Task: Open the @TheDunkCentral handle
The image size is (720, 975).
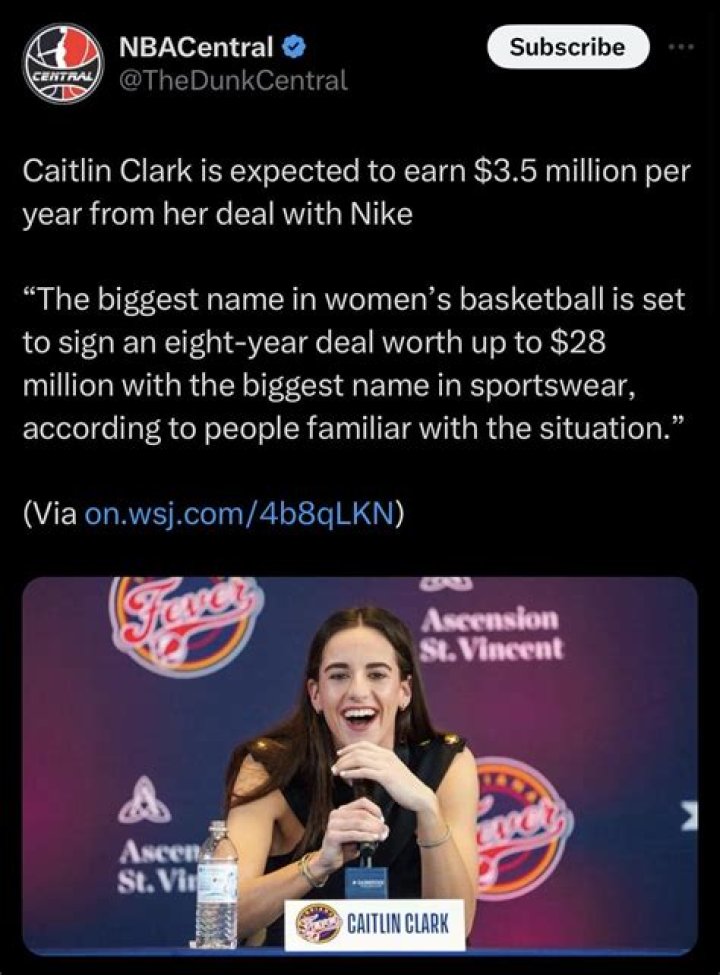Action: point(233,81)
